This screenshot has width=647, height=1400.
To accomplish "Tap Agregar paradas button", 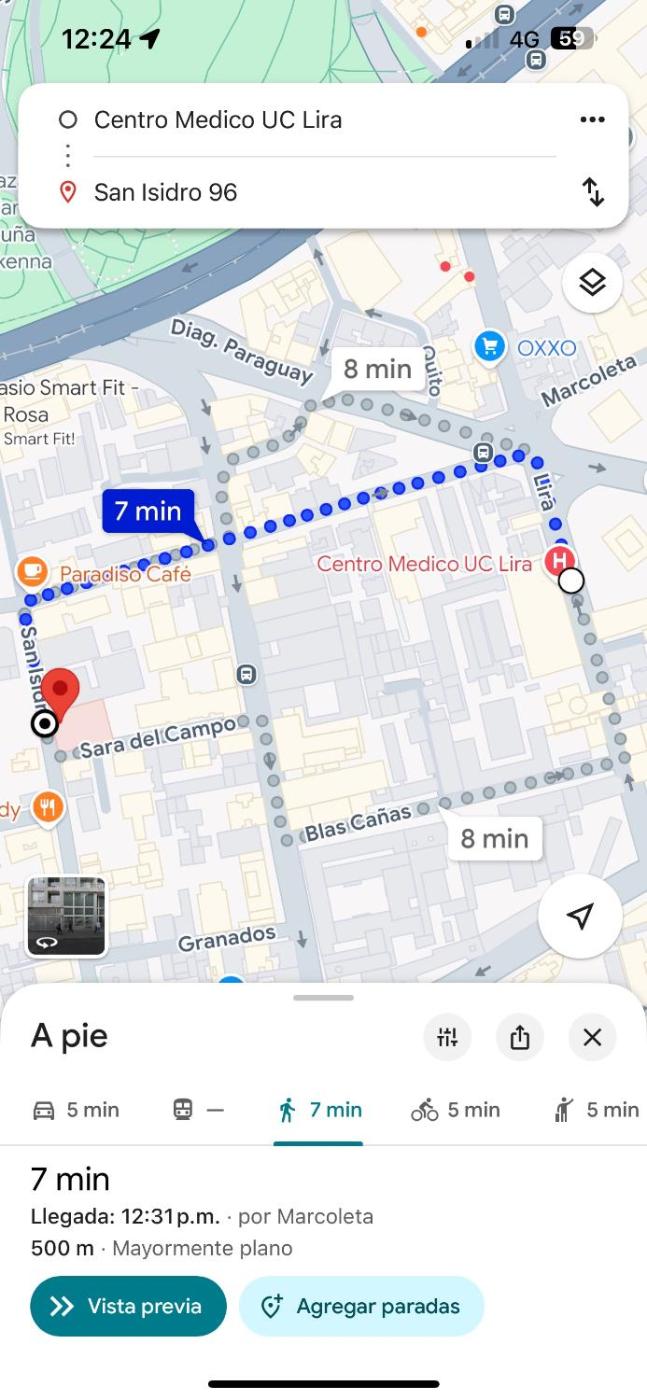I will [361, 1306].
